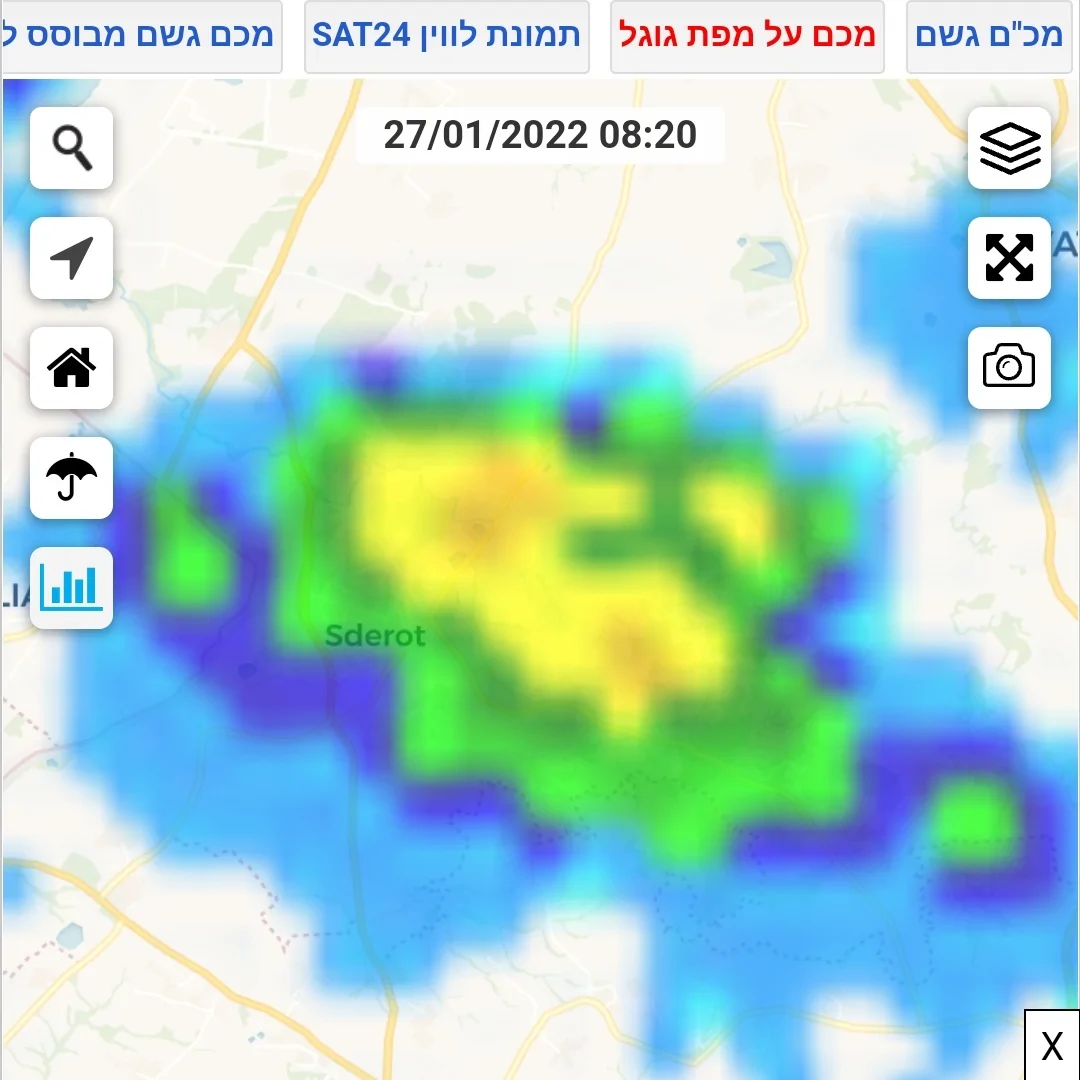Select מכם על מפת גוגל tab
Image resolution: width=1080 pixels, height=1080 pixels.
pos(747,36)
